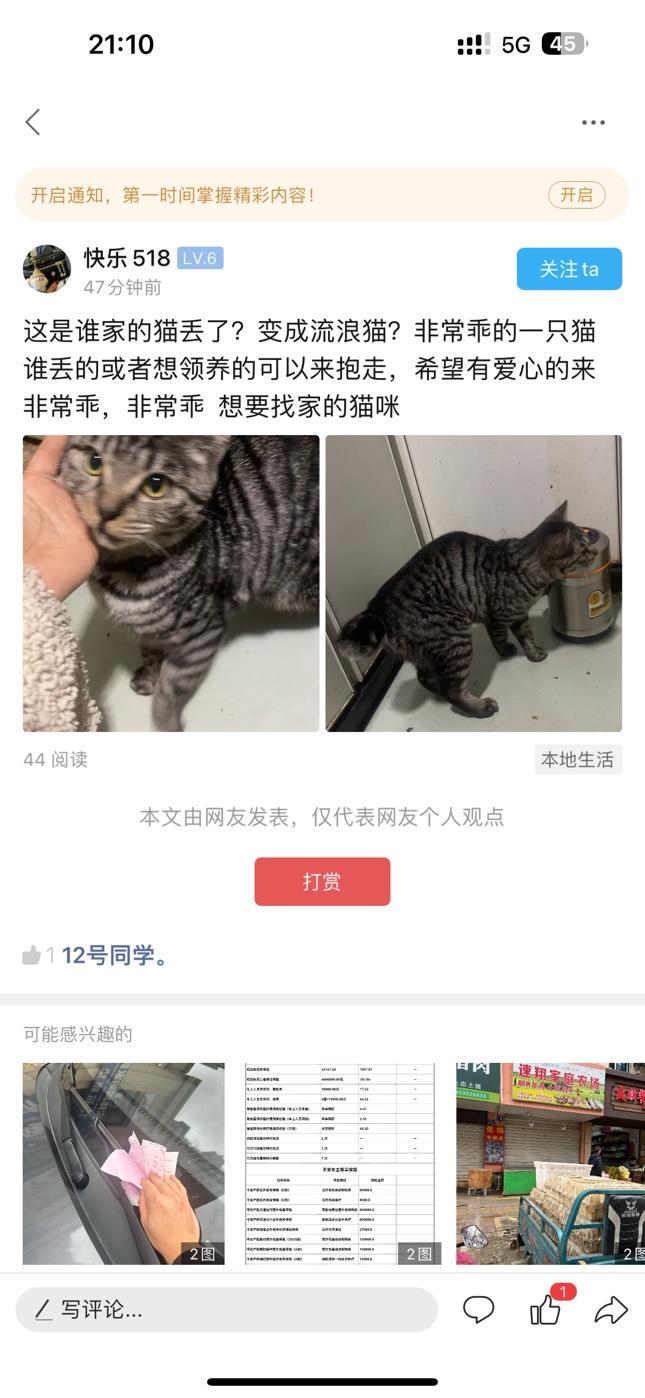This screenshot has width=645, height=1398.
Task: Follow the author with 关注ta
Action: point(569,269)
